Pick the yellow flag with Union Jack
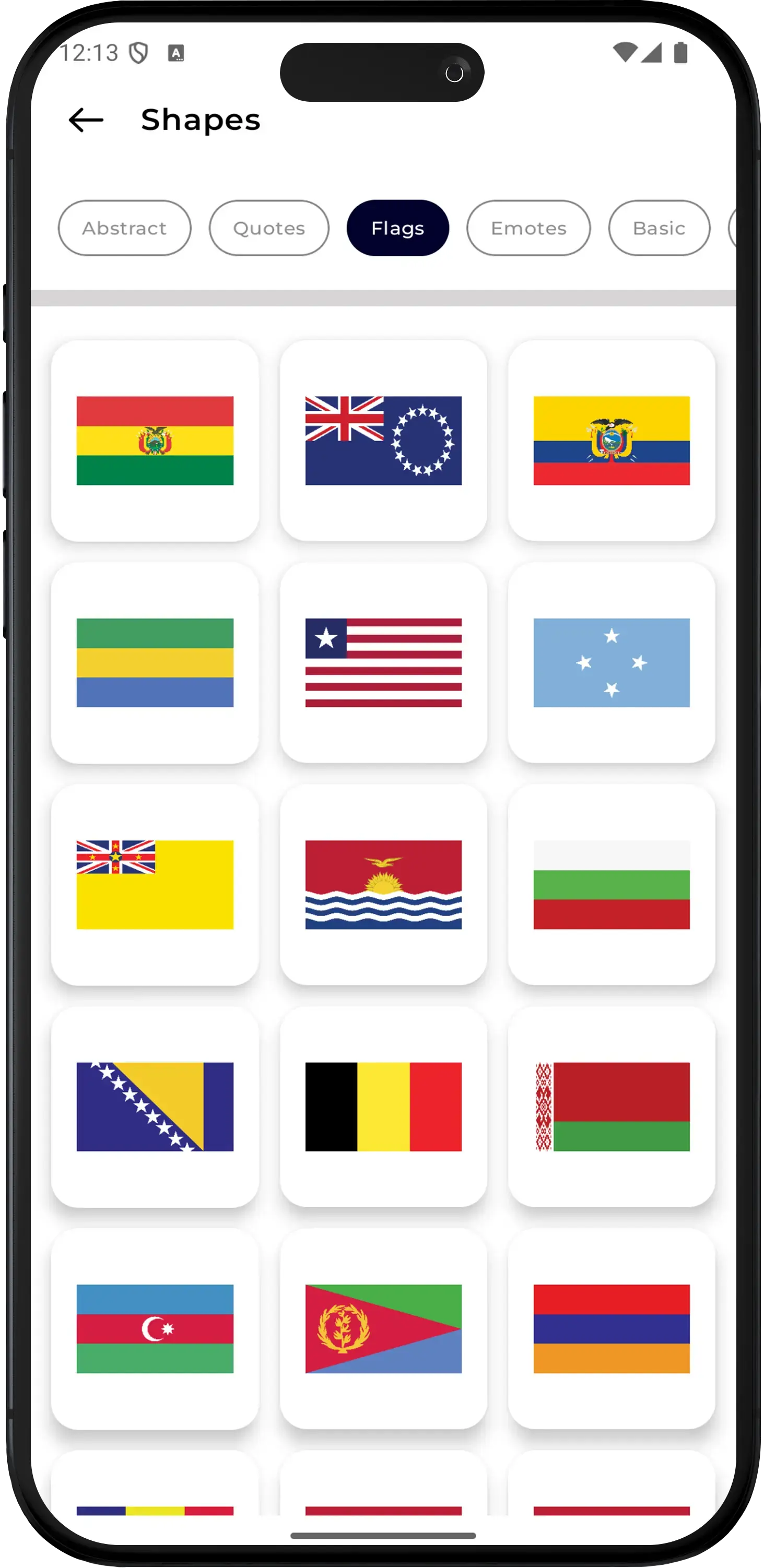The image size is (764, 1568). [155, 884]
